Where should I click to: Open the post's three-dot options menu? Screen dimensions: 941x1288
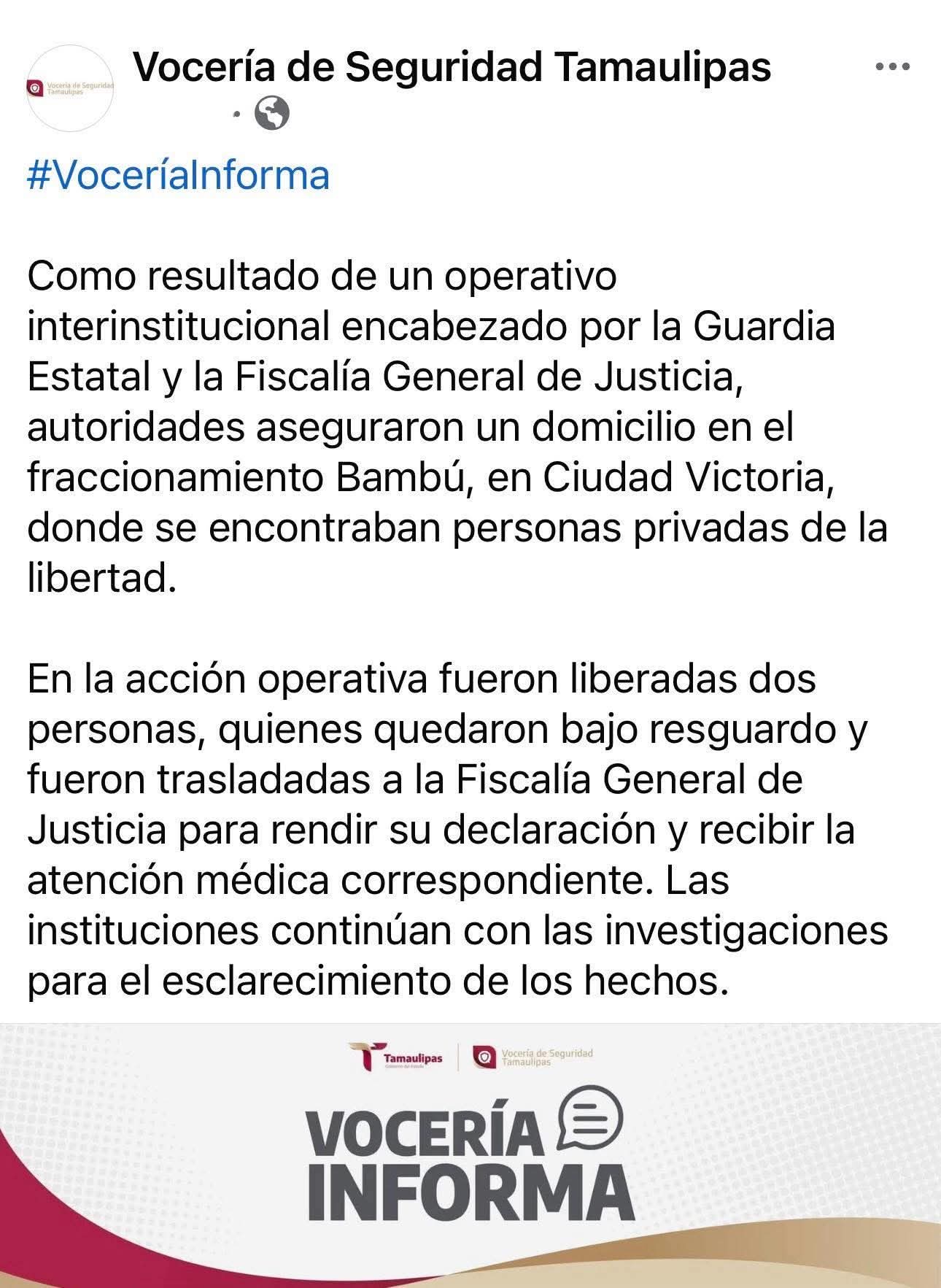click(x=891, y=67)
